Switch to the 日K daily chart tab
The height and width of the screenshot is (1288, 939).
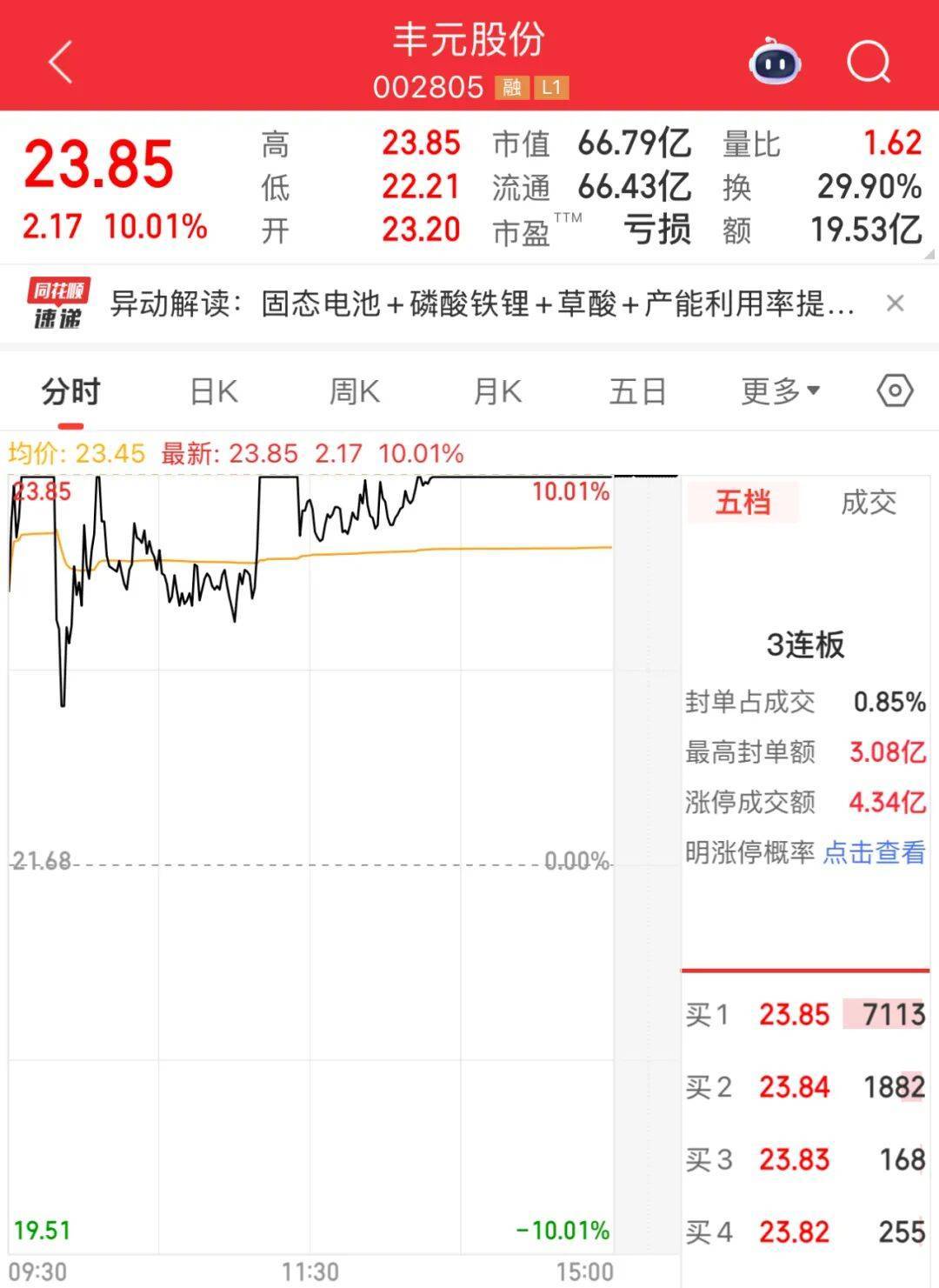coord(211,392)
